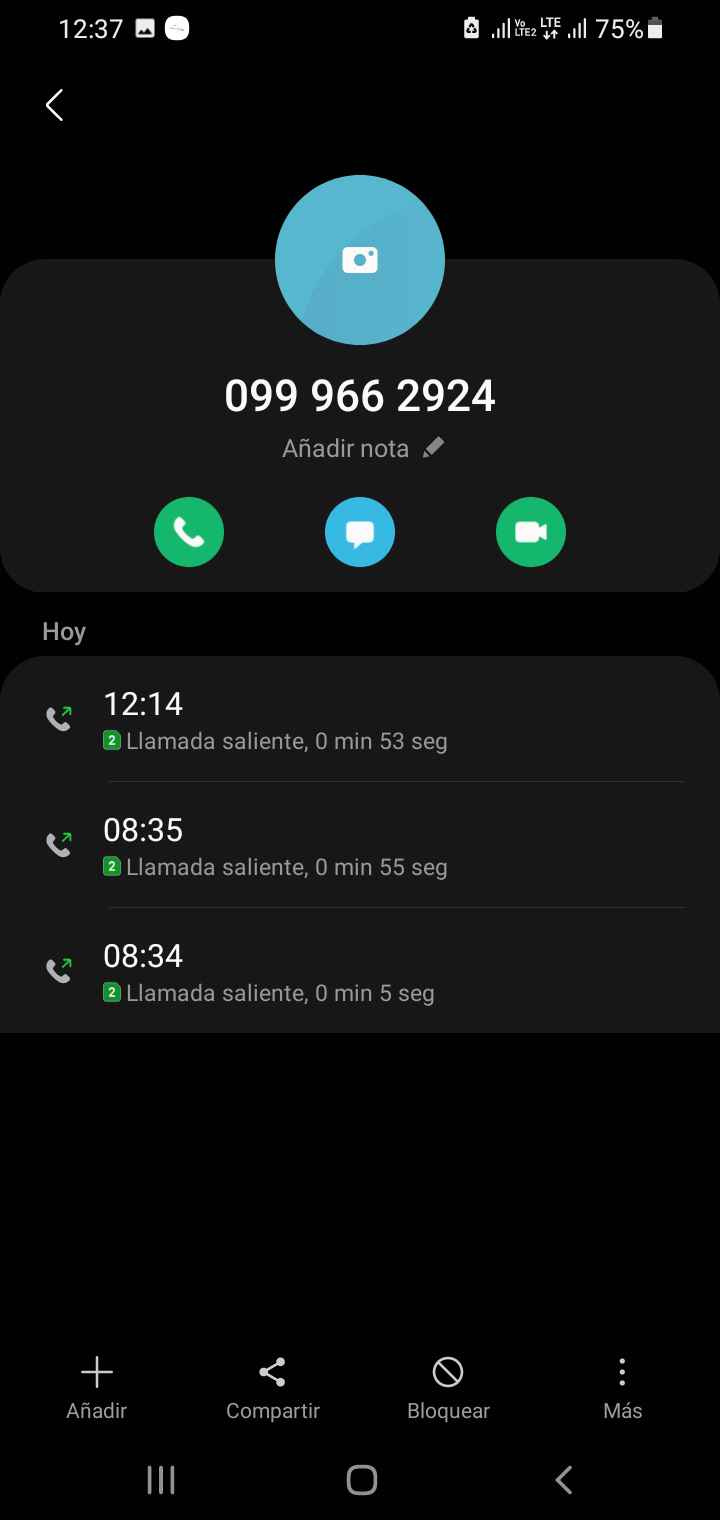The width and height of the screenshot is (720, 1520).
Task: Go to the home screen
Action: pos(361,1480)
